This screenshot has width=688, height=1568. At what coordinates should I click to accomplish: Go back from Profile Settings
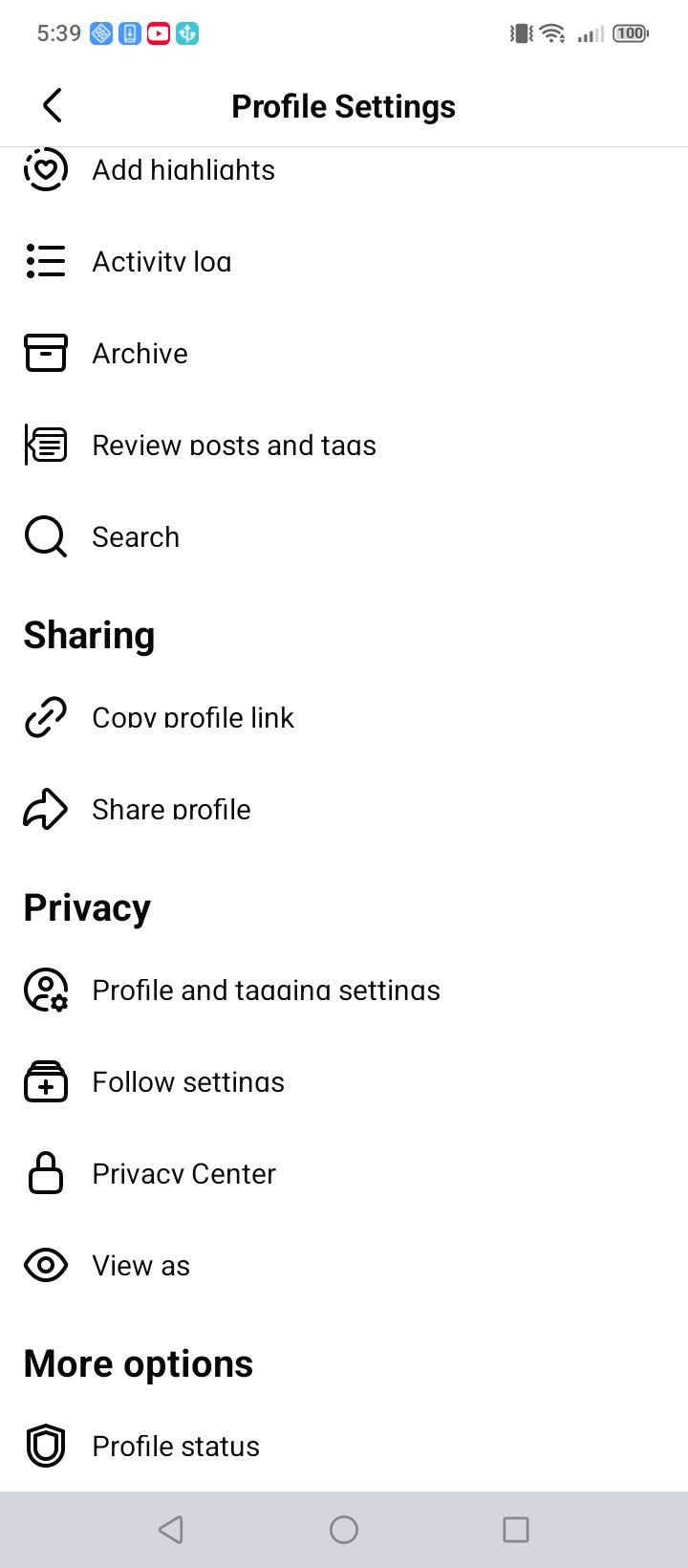pos(53,105)
